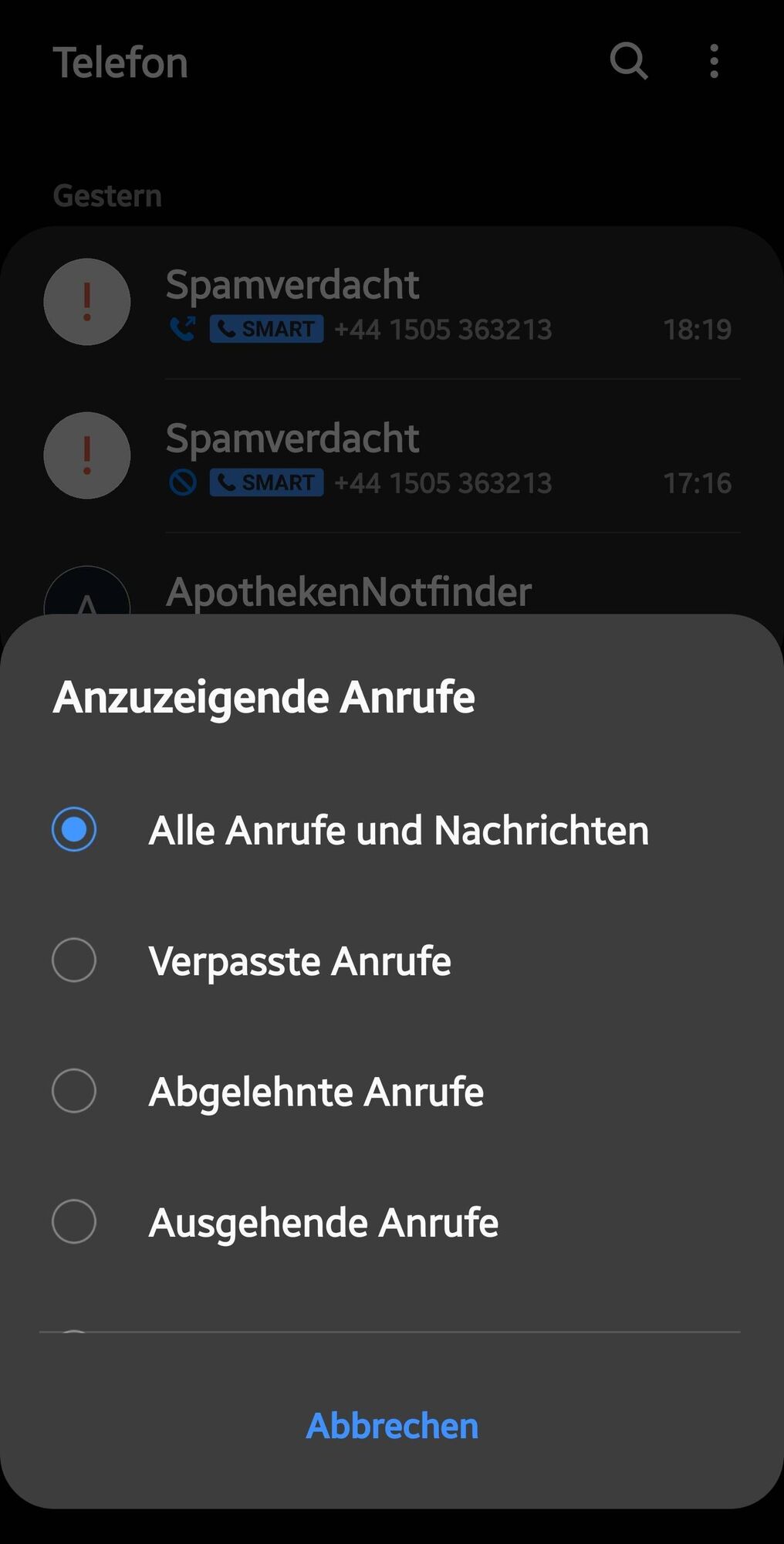Tap Abbrechen to close dialog
Image resolution: width=784 pixels, height=1544 pixels.
[392, 1426]
